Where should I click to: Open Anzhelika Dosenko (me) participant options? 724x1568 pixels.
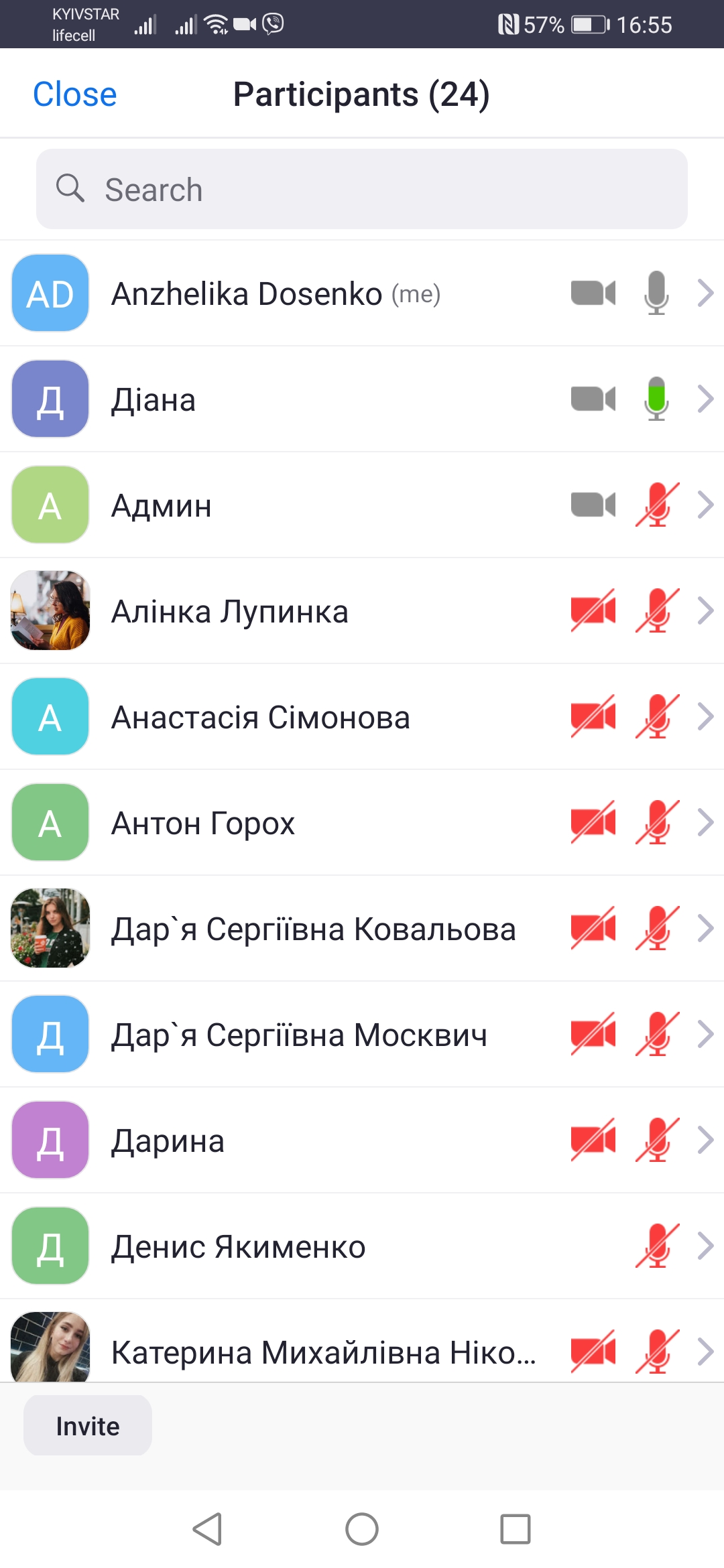[362, 293]
